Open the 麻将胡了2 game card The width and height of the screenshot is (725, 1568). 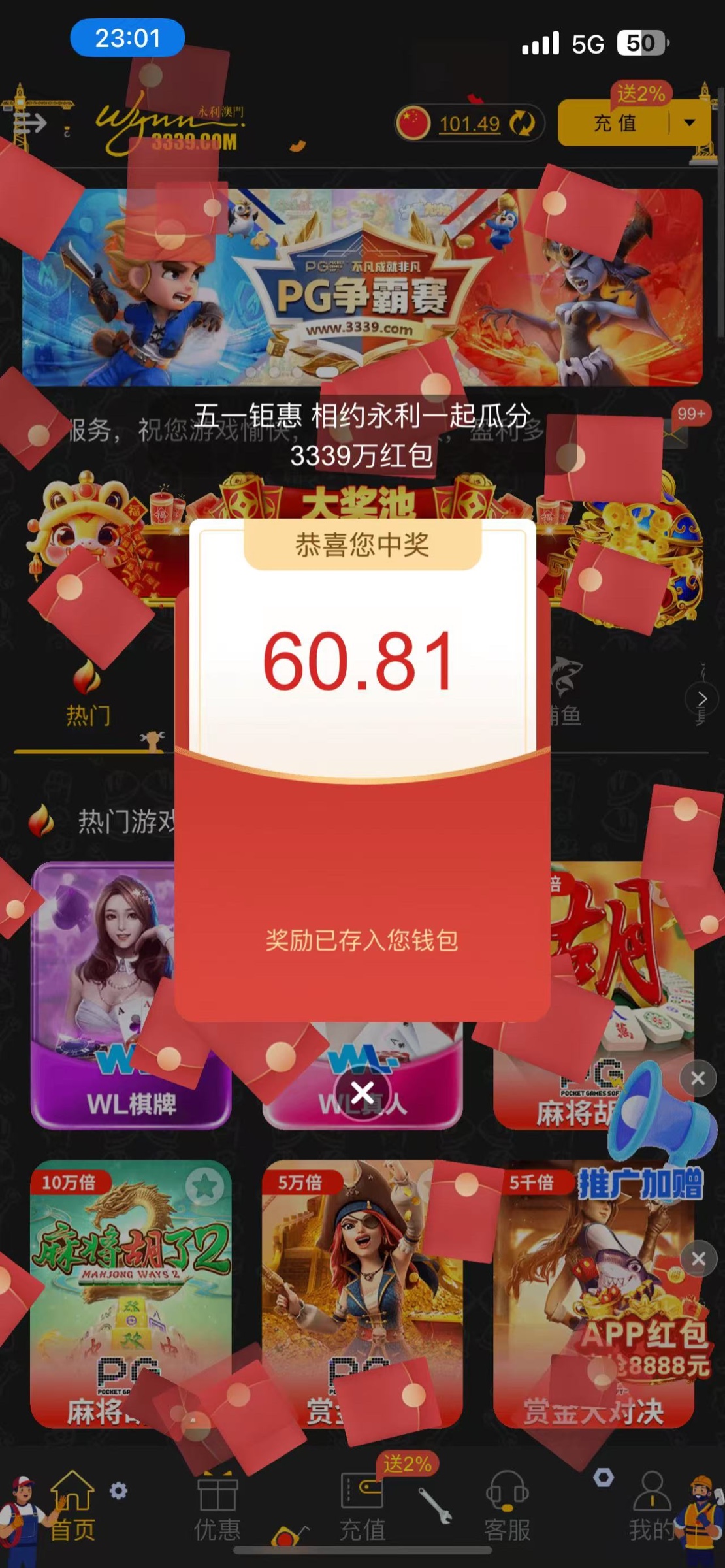point(131,1294)
